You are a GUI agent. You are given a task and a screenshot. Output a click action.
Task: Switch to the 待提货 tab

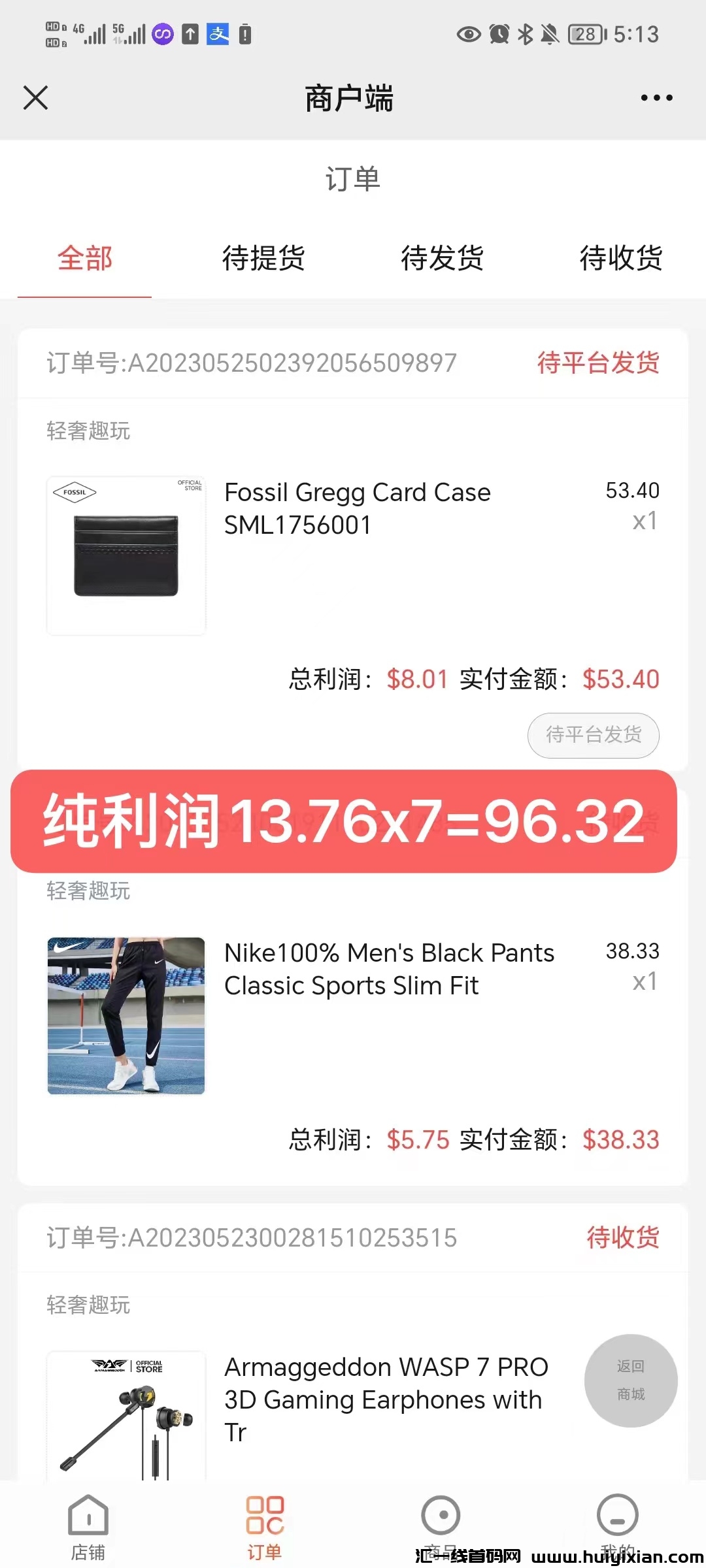click(263, 259)
